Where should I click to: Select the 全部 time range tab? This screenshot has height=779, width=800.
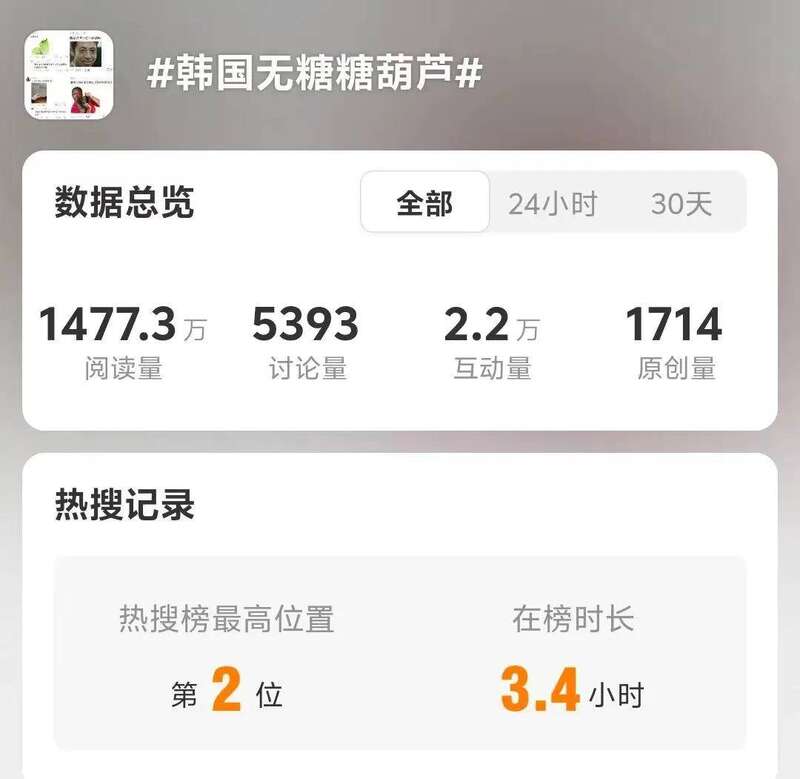(x=425, y=203)
